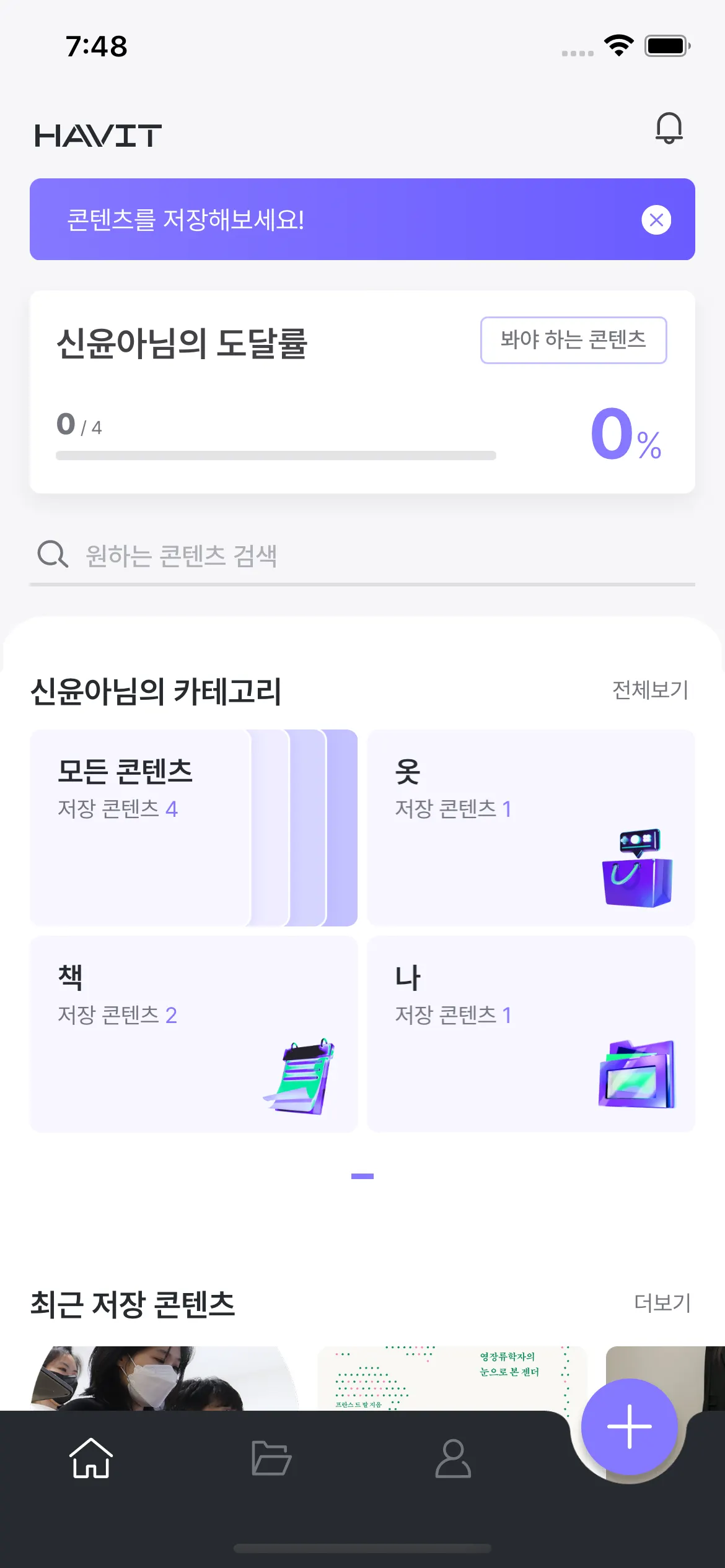Screen dimensions: 725x1568
Task: Open the recent content with masked people
Action: point(164,1378)
